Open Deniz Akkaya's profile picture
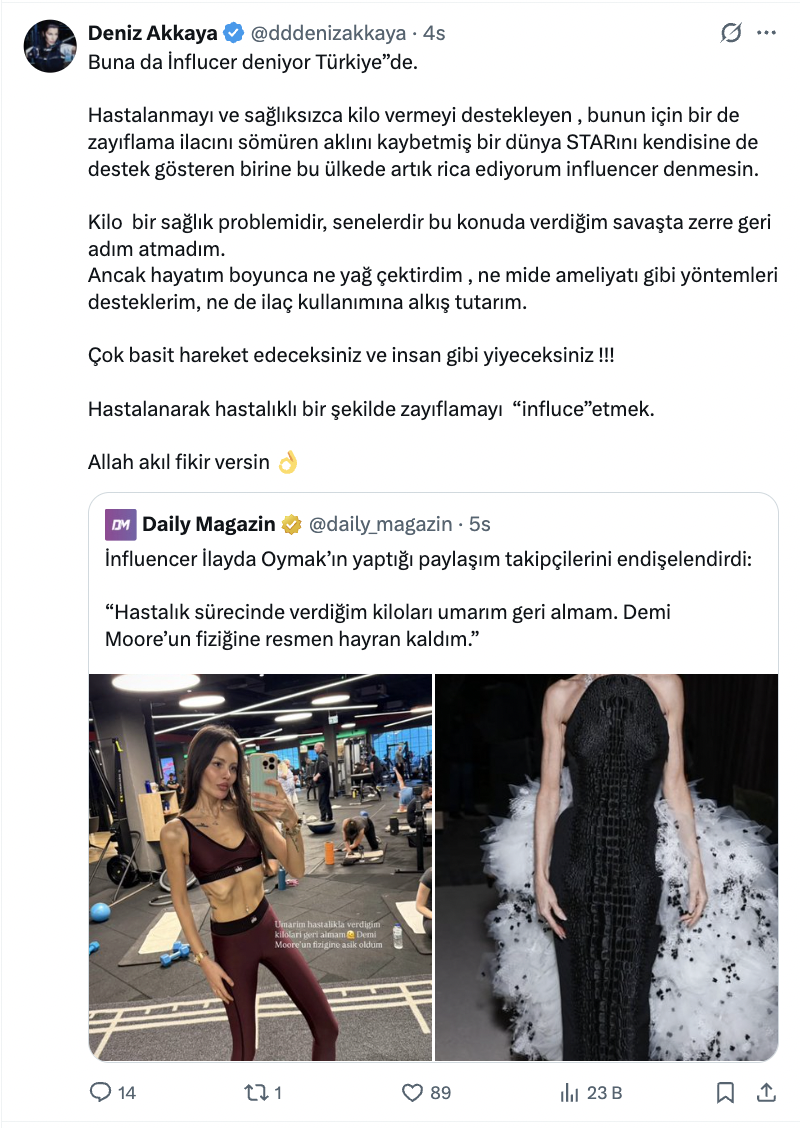Viewport: 800px width, 1128px height. pos(50,44)
